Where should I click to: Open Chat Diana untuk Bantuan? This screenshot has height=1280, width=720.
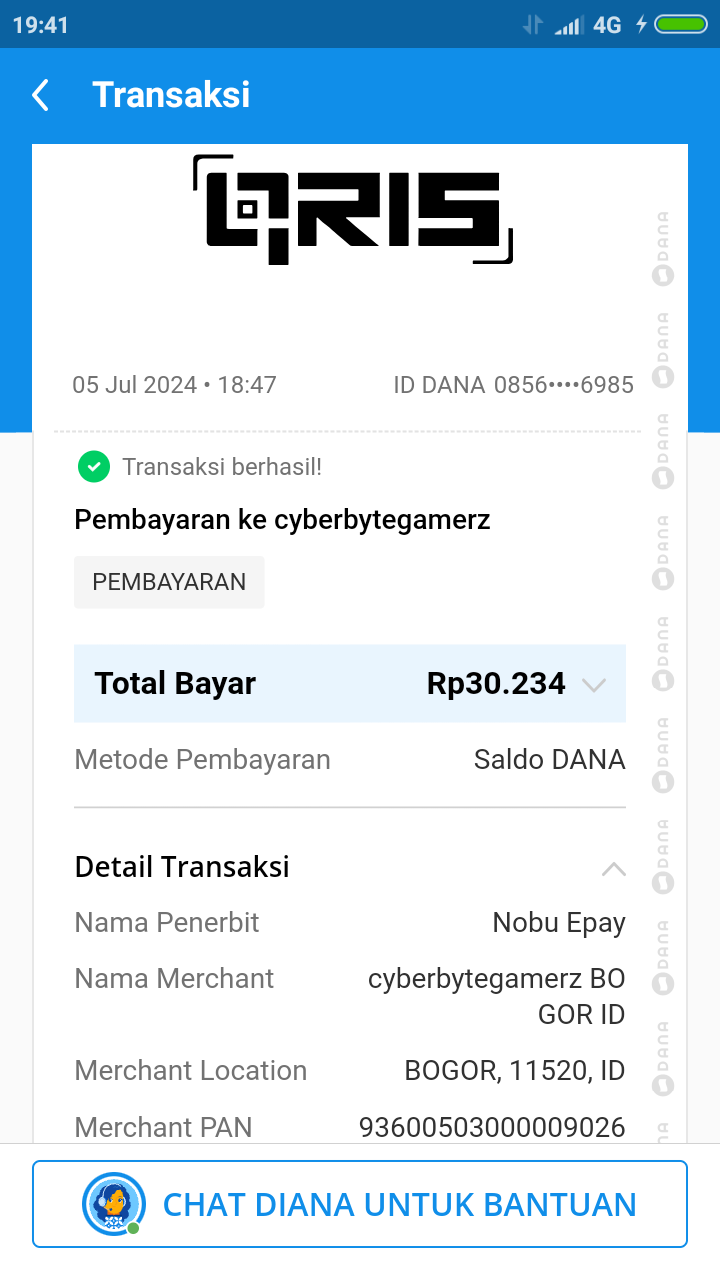coord(360,1204)
